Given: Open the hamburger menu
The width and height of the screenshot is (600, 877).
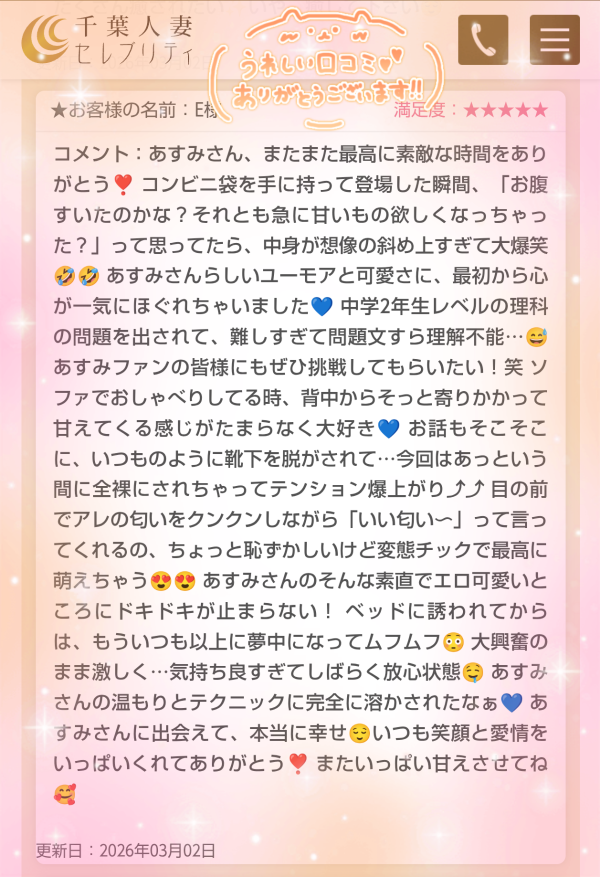Looking at the screenshot, I should click(554, 40).
